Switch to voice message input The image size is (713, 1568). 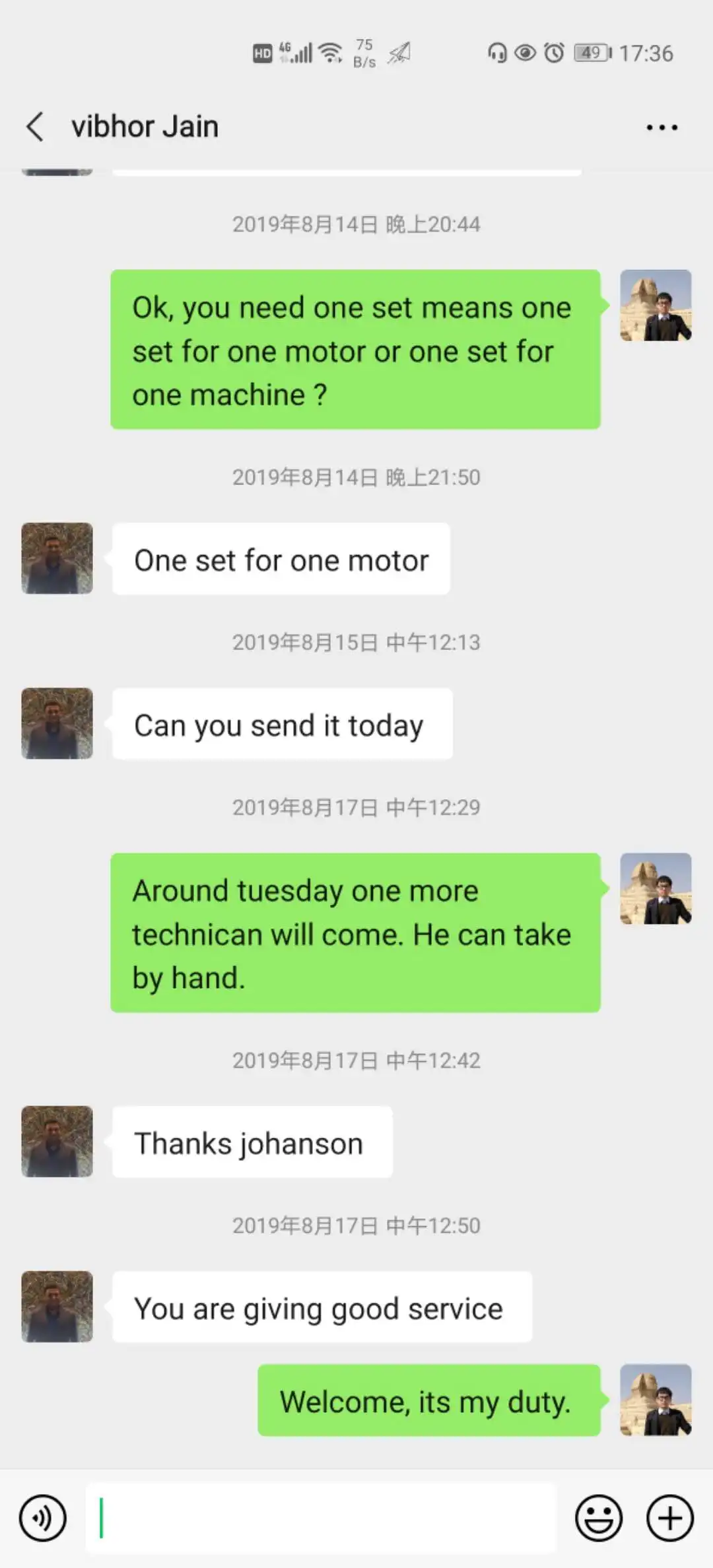pyautogui.click(x=43, y=1518)
